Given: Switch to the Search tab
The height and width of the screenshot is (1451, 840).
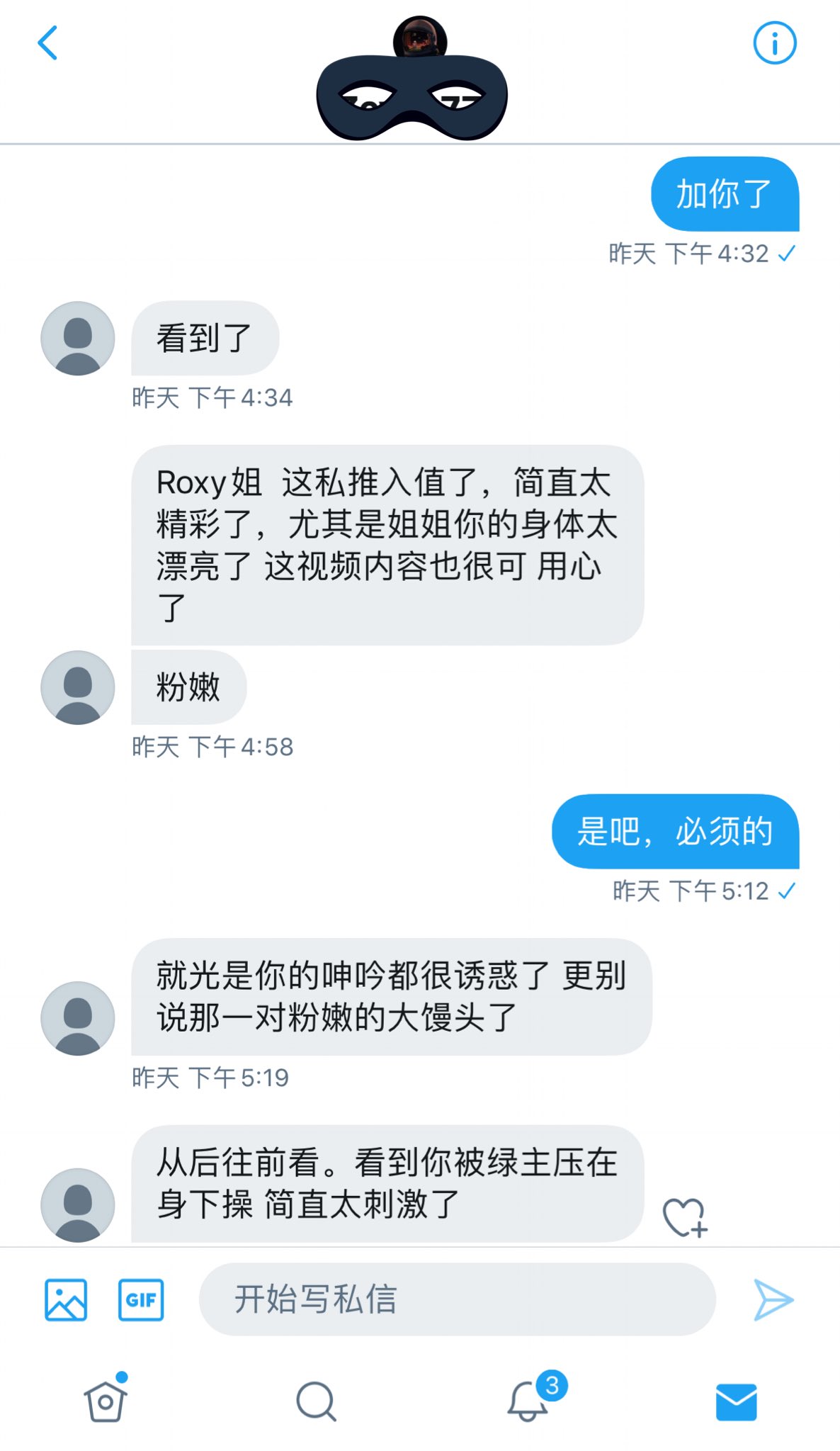Looking at the screenshot, I should (315, 1401).
